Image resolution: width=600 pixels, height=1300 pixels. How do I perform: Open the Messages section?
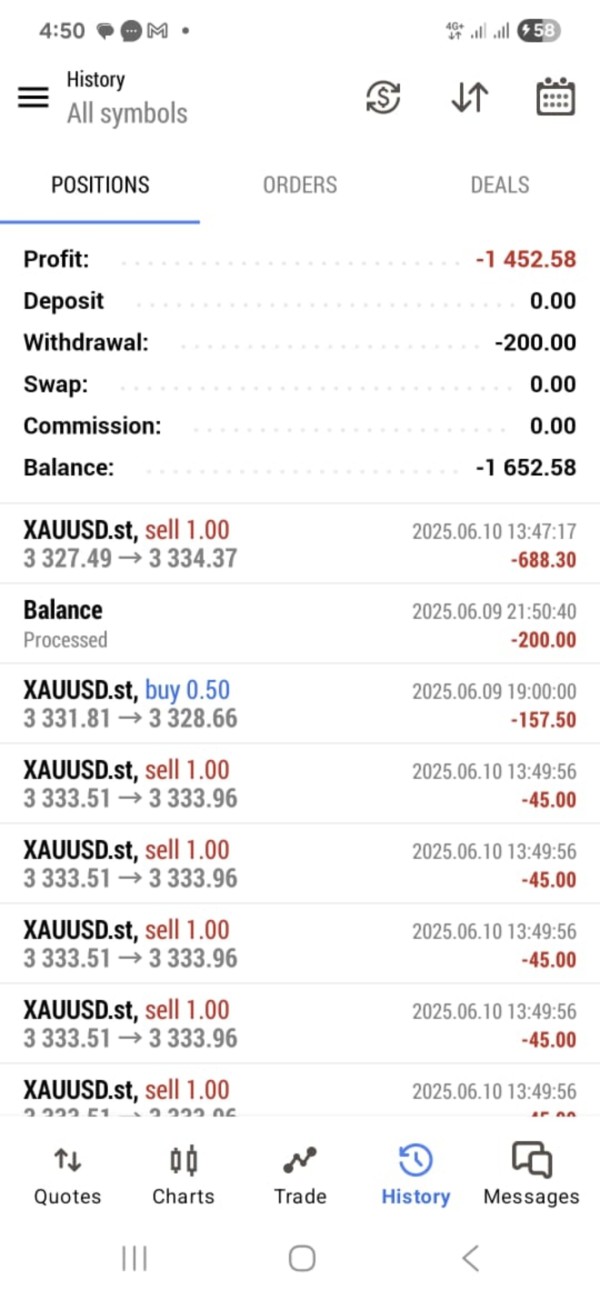[x=531, y=1176]
